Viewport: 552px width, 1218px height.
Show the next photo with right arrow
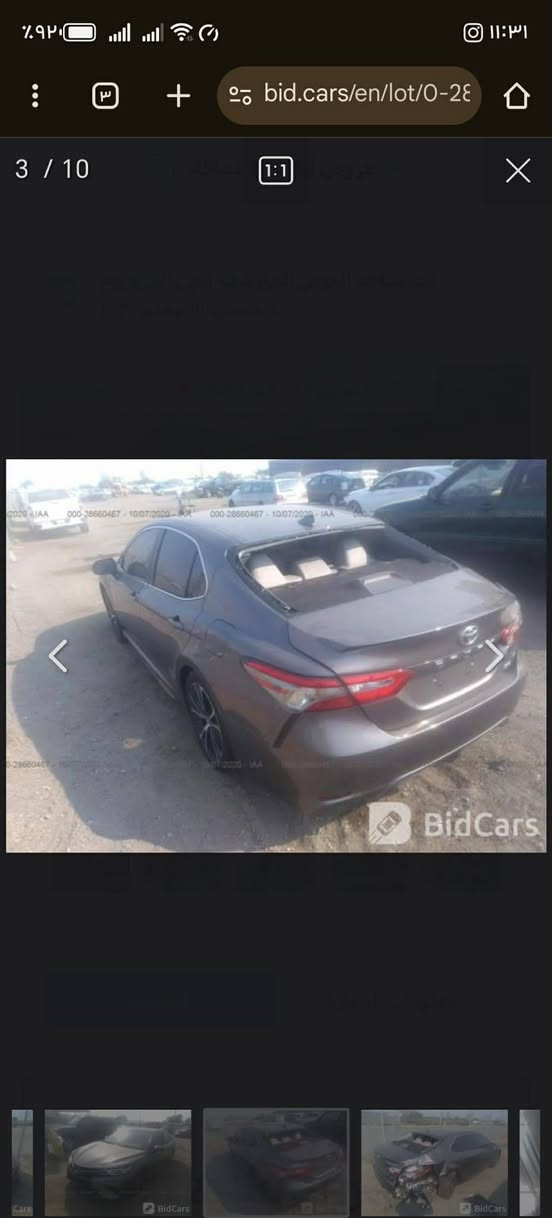[x=494, y=656]
